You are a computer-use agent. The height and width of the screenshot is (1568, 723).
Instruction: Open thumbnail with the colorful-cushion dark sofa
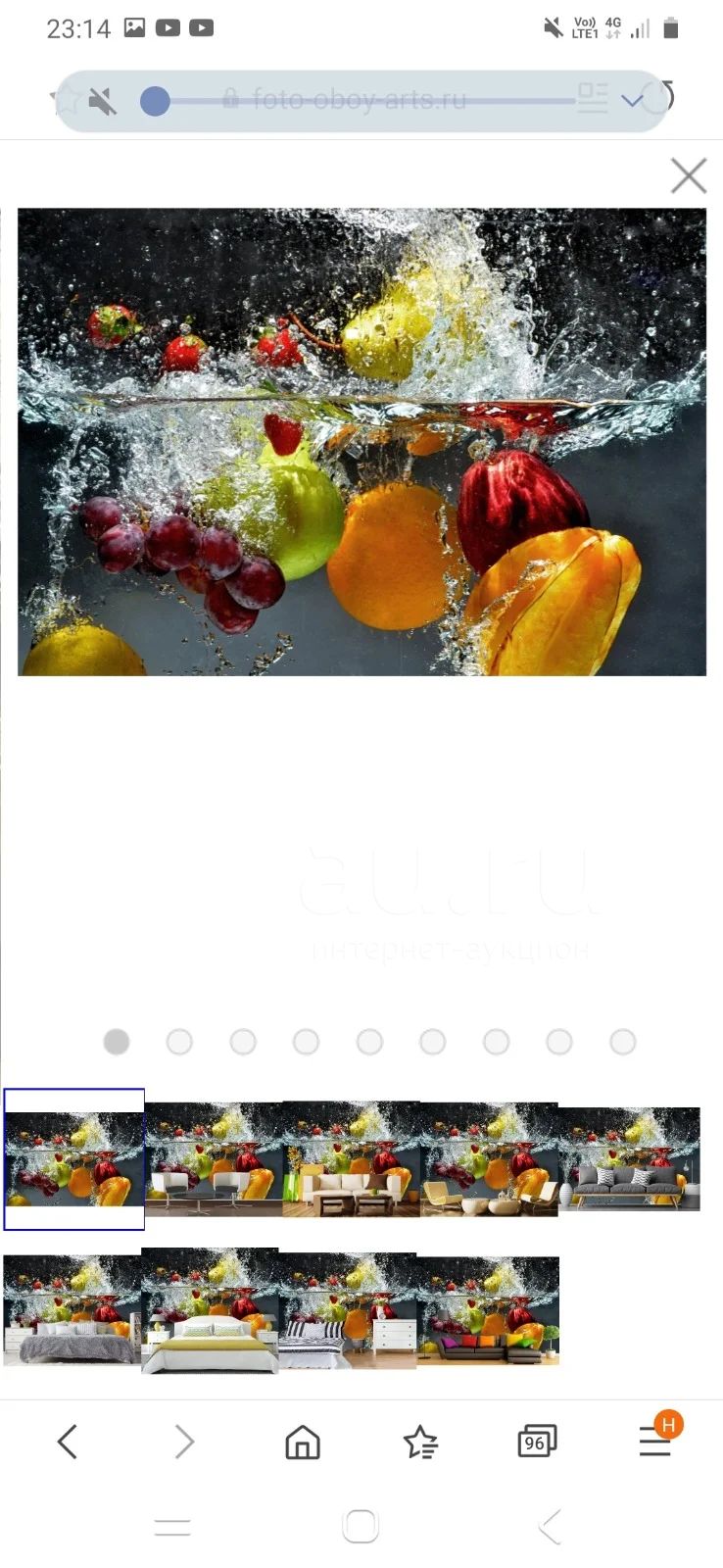pyautogui.click(x=488, y=1311)
